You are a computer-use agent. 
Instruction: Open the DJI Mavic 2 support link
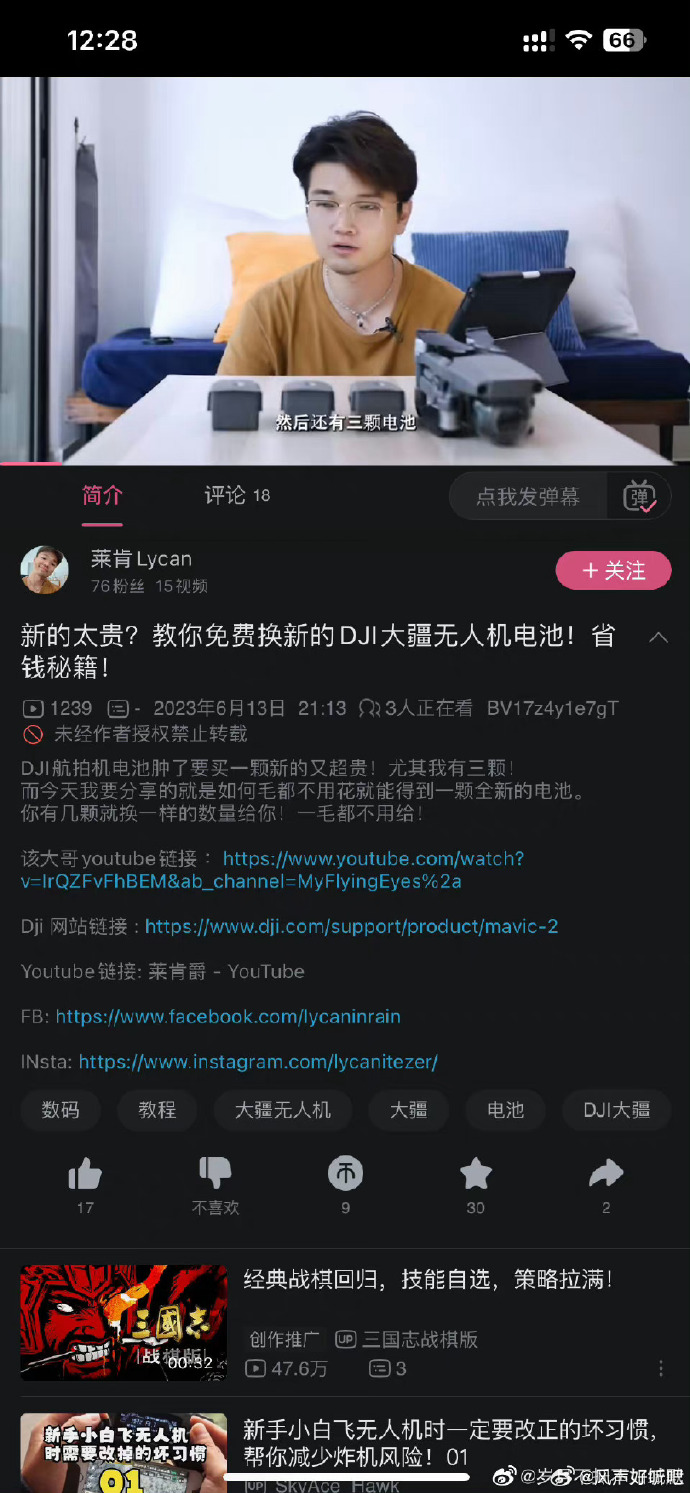(x=351, y=927)
